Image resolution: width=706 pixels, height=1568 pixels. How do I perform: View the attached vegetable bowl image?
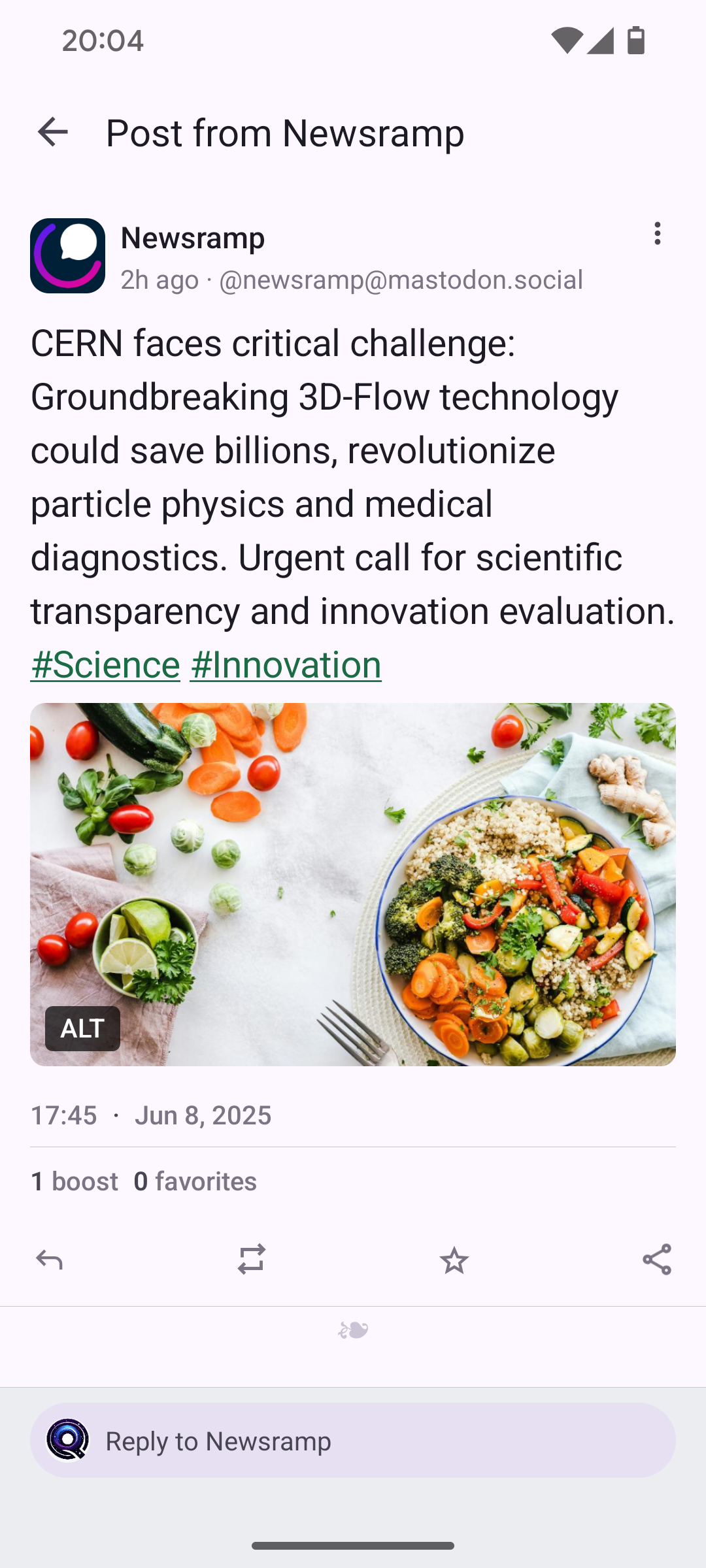(x=353, y=885)
